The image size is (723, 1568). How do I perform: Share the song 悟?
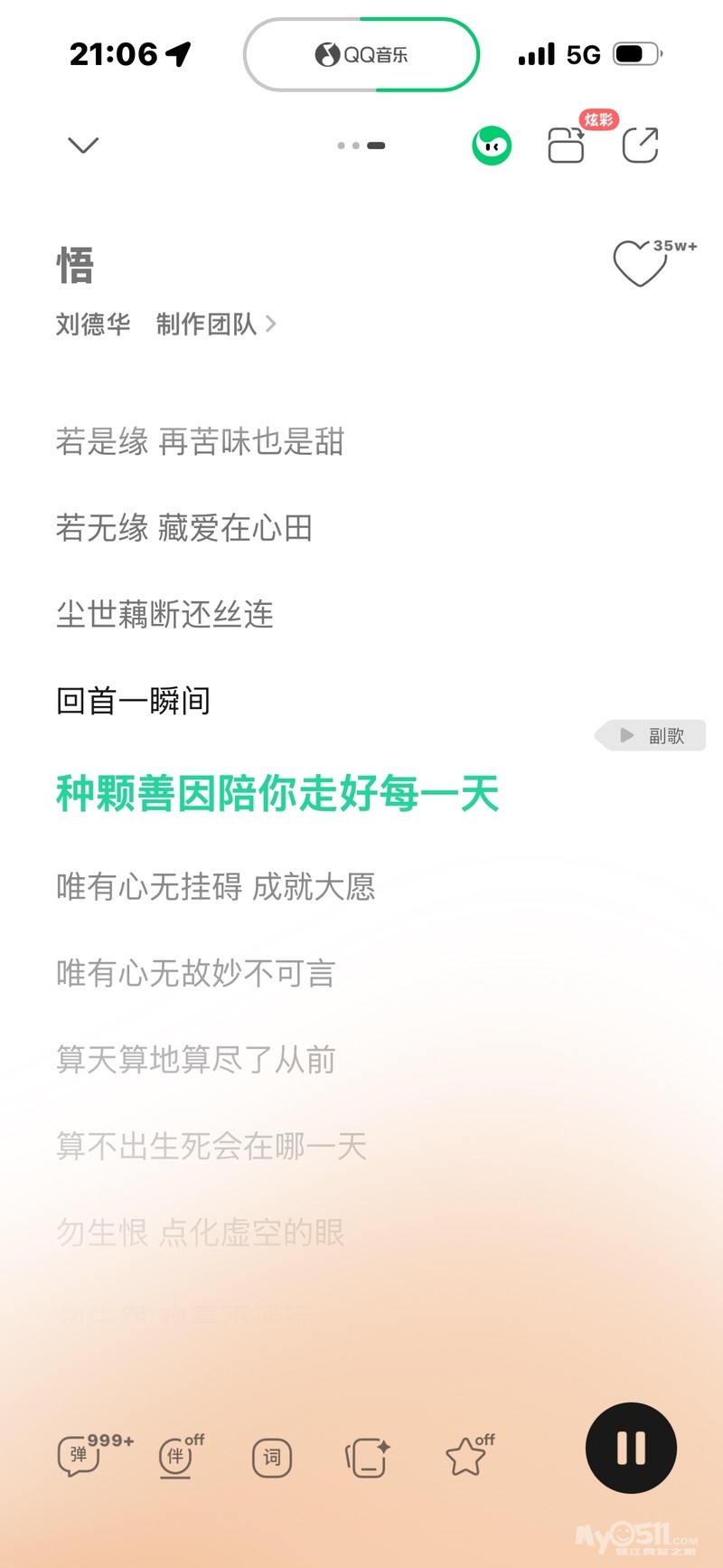pyautogui.click(x=640, y=145)
